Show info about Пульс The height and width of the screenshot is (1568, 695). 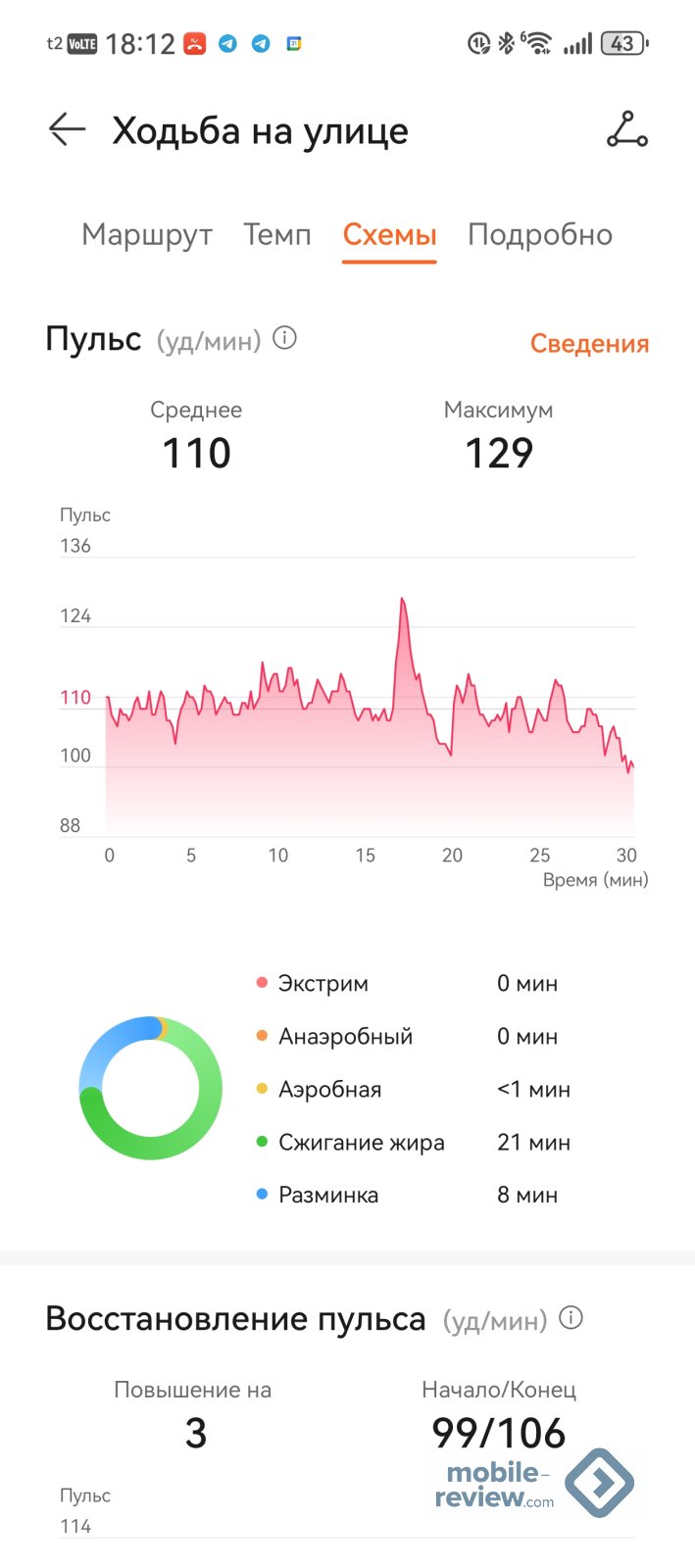[284, 338]
